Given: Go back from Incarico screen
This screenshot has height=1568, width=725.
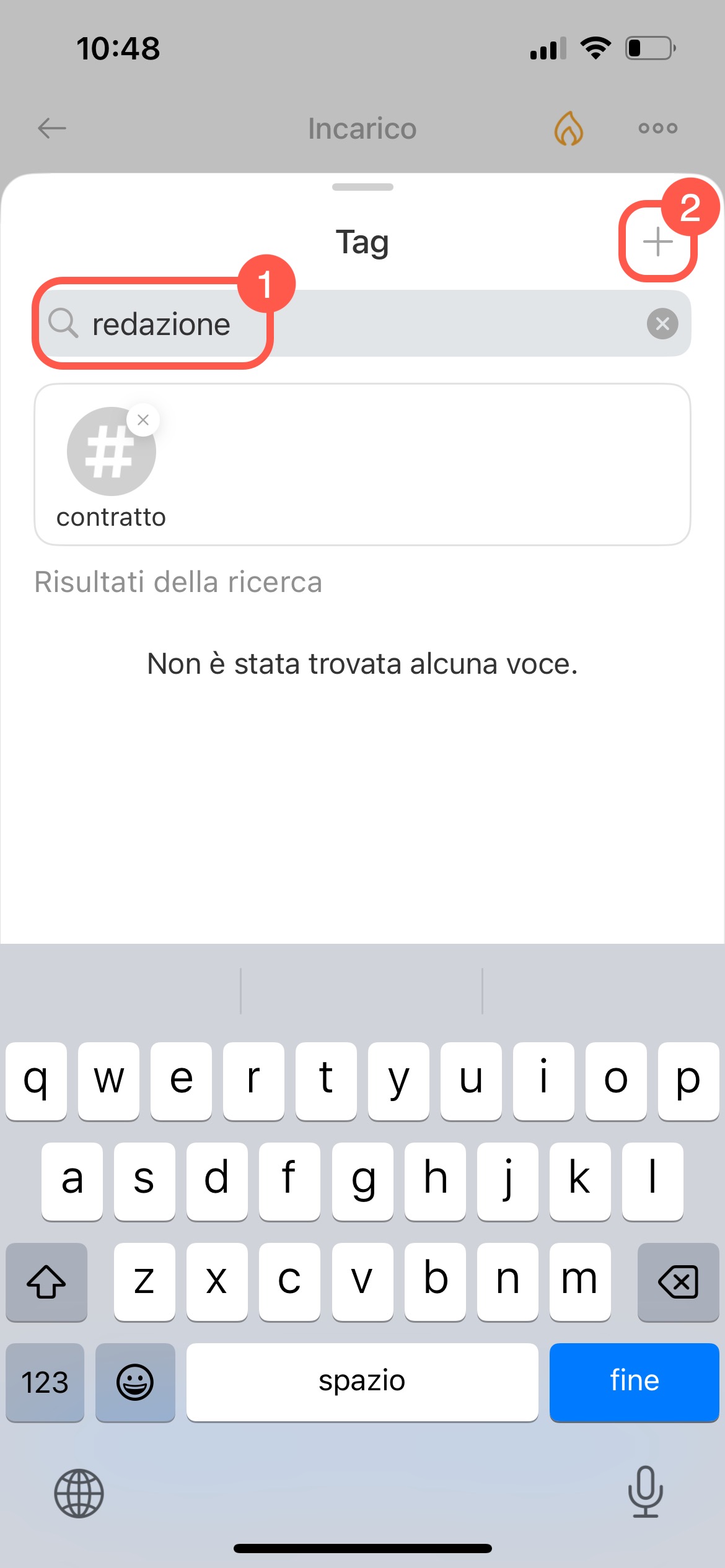Looking at the screenshot, I should click(52, 129).
